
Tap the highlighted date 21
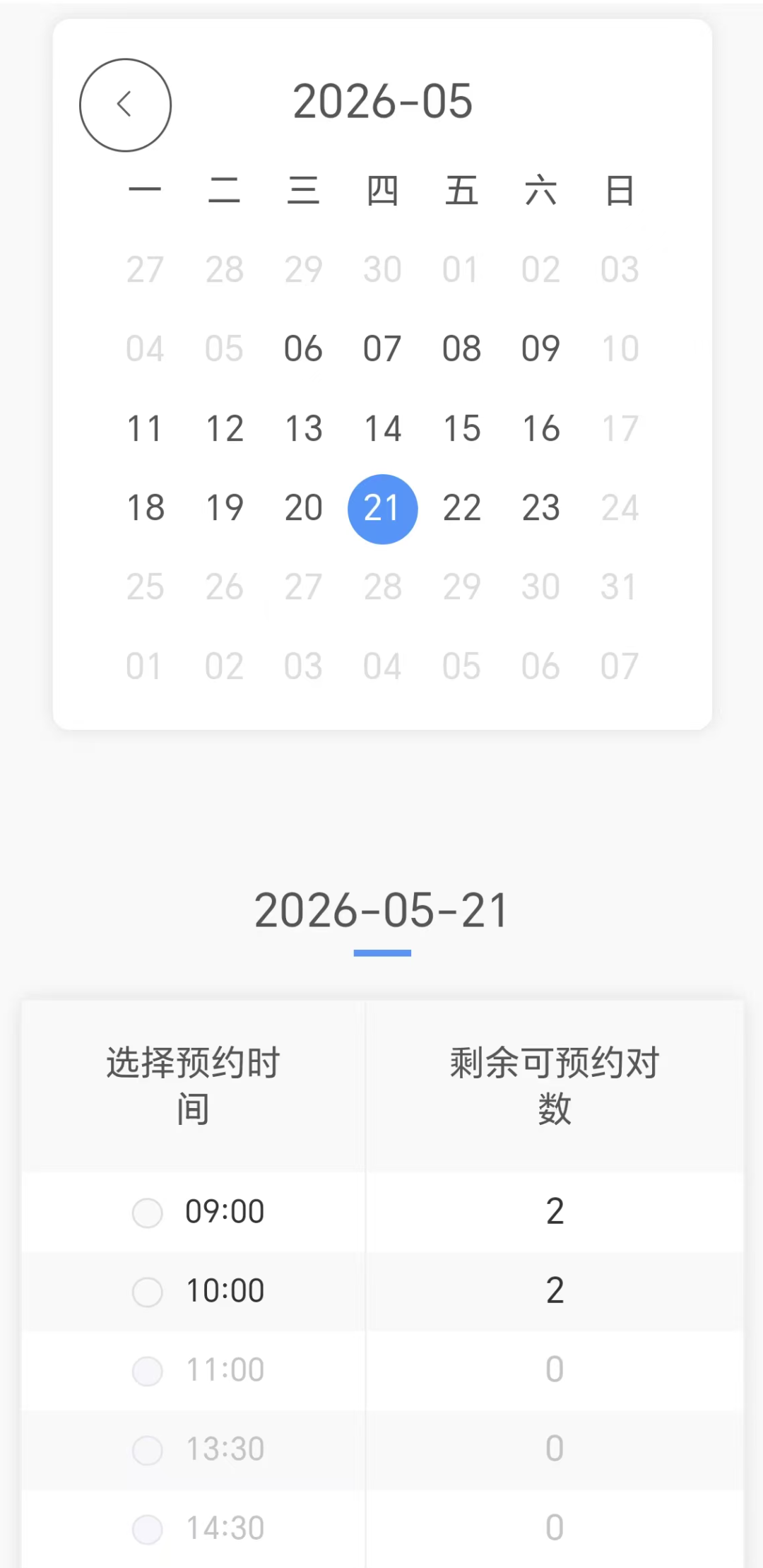click(382, 509)
